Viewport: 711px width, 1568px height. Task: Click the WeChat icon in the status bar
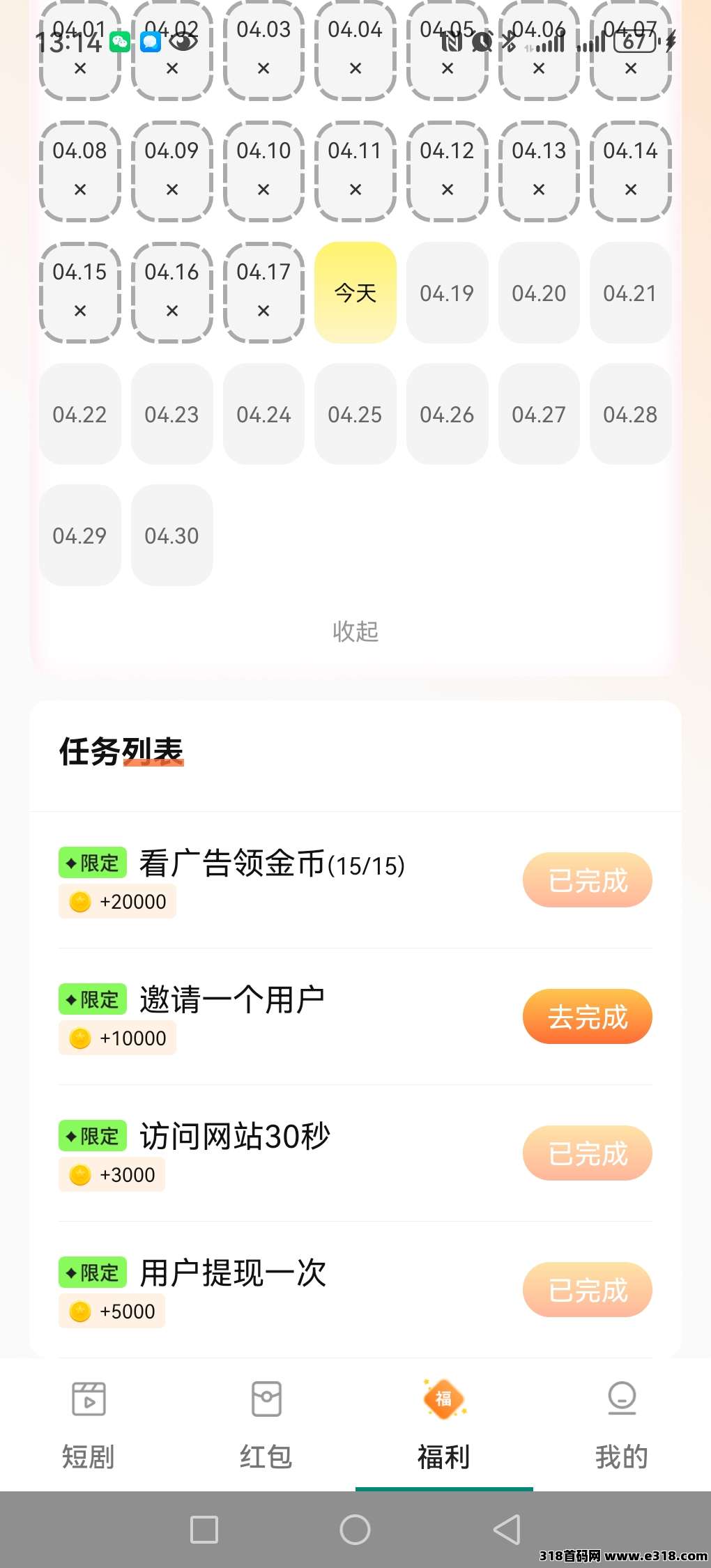click(x=120, y=42)
